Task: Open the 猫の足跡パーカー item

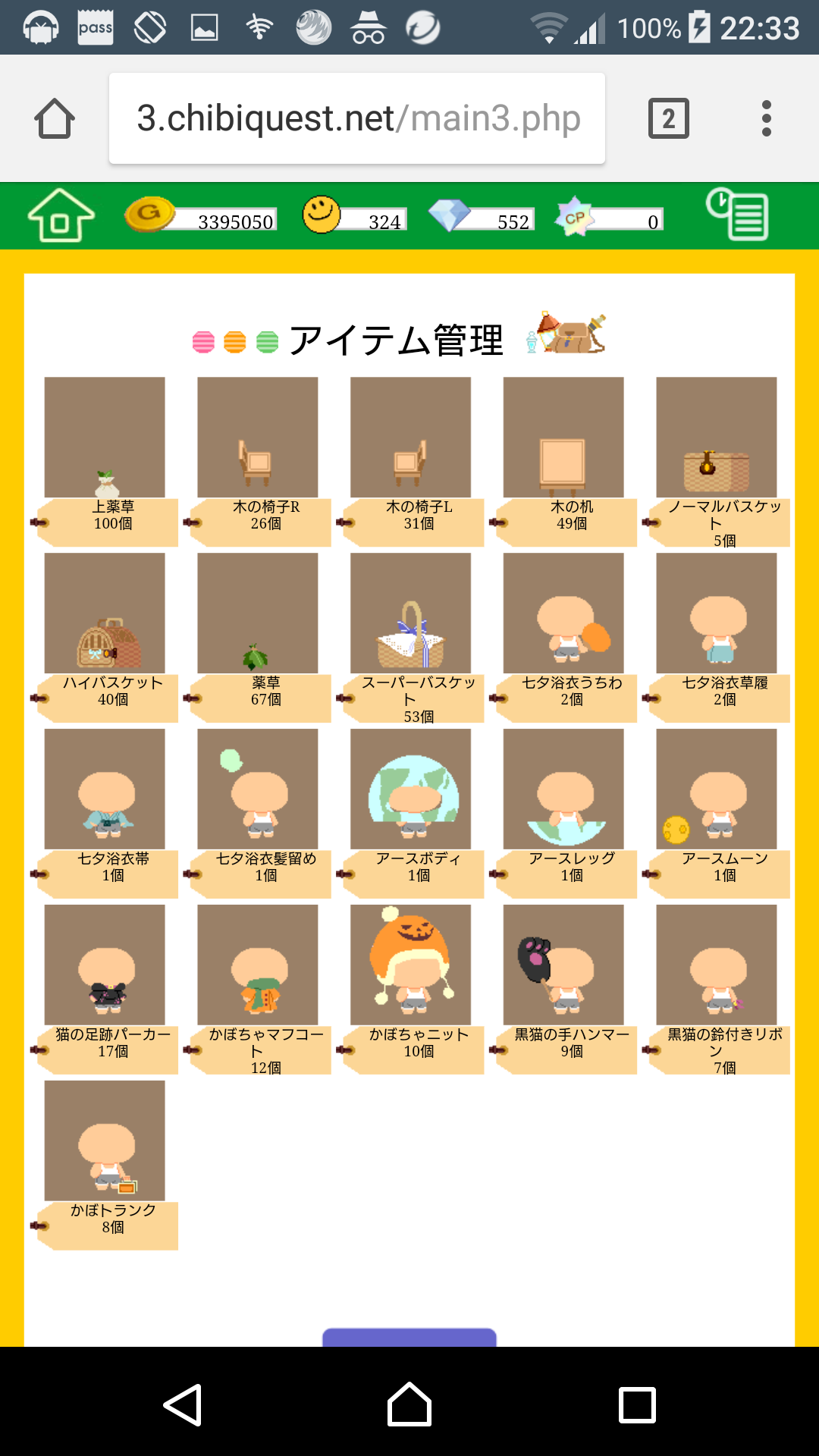Action: (105, 966)
